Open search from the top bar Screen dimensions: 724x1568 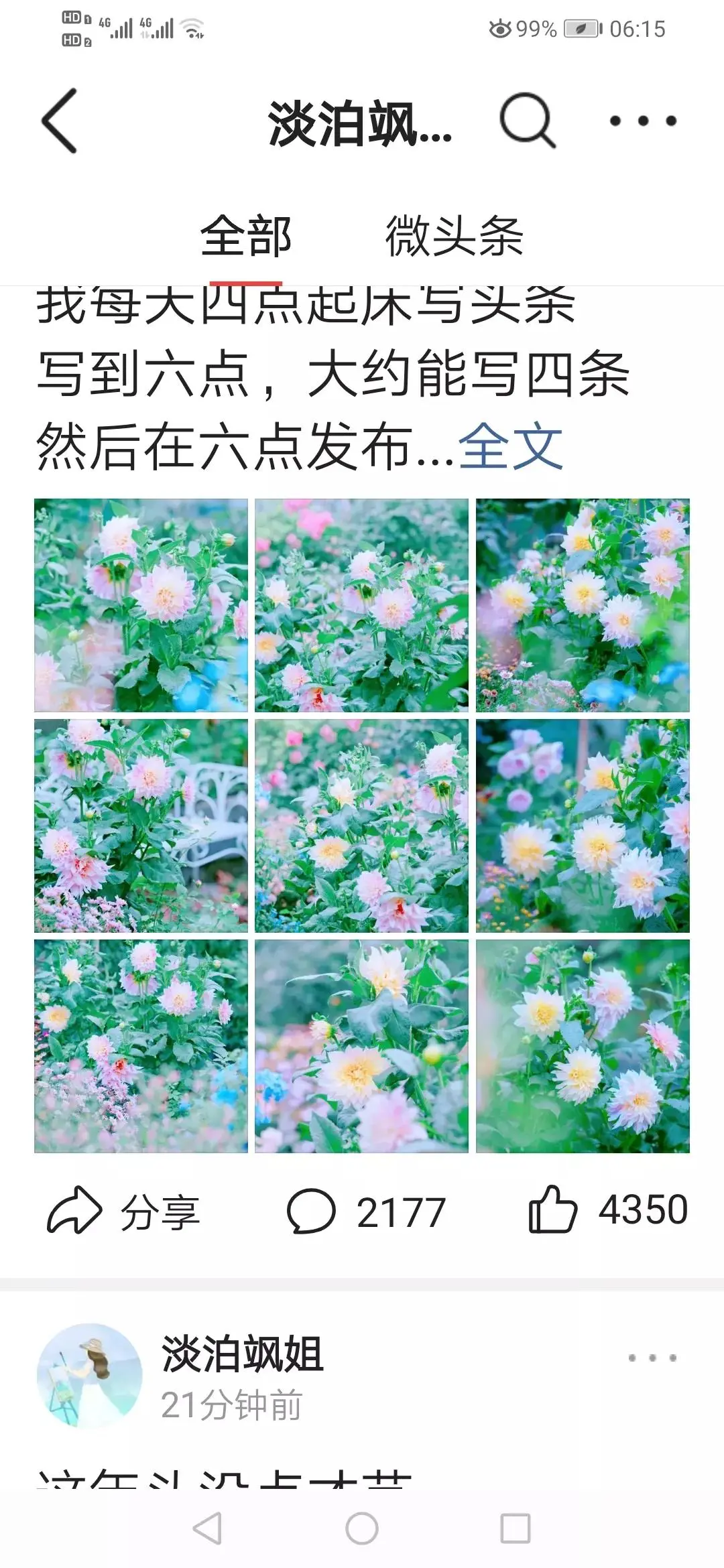click(528, 121)
